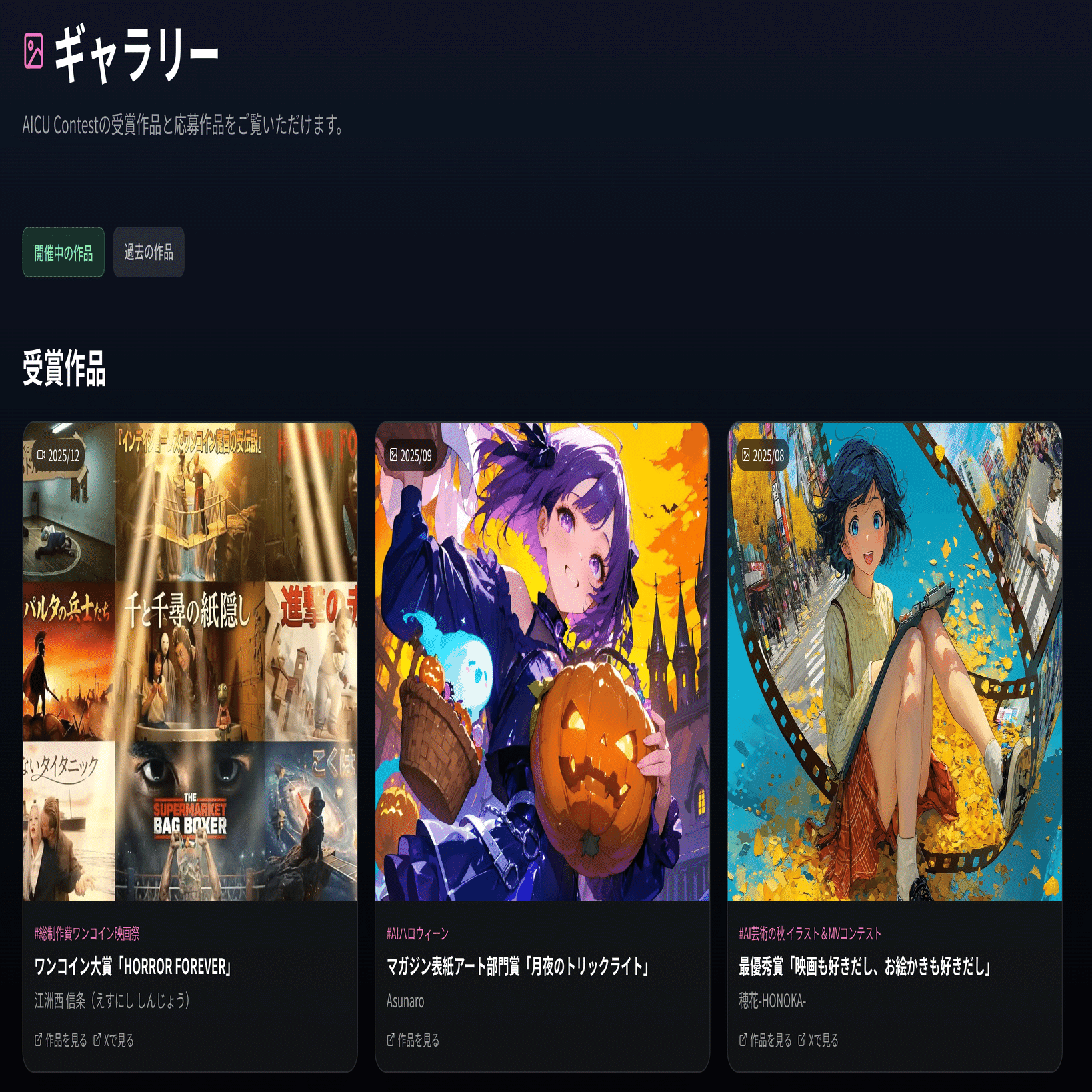This screenshot has height=1092, width=1092.
Task: Open the 月夜のトリックライト artwork card
Action: coord(542,661)
